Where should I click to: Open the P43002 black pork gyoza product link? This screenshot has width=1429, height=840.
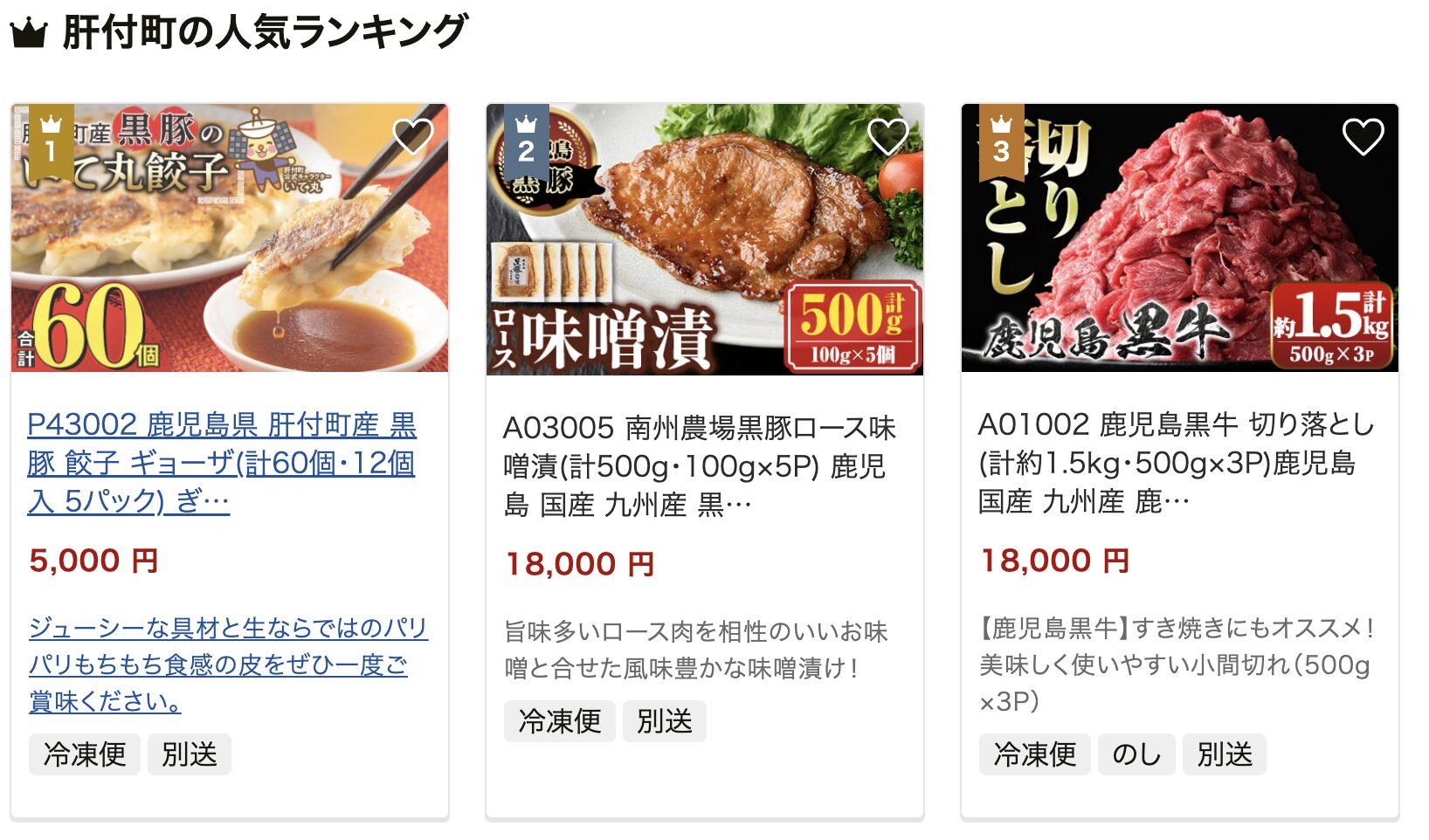tap(222, 463)
